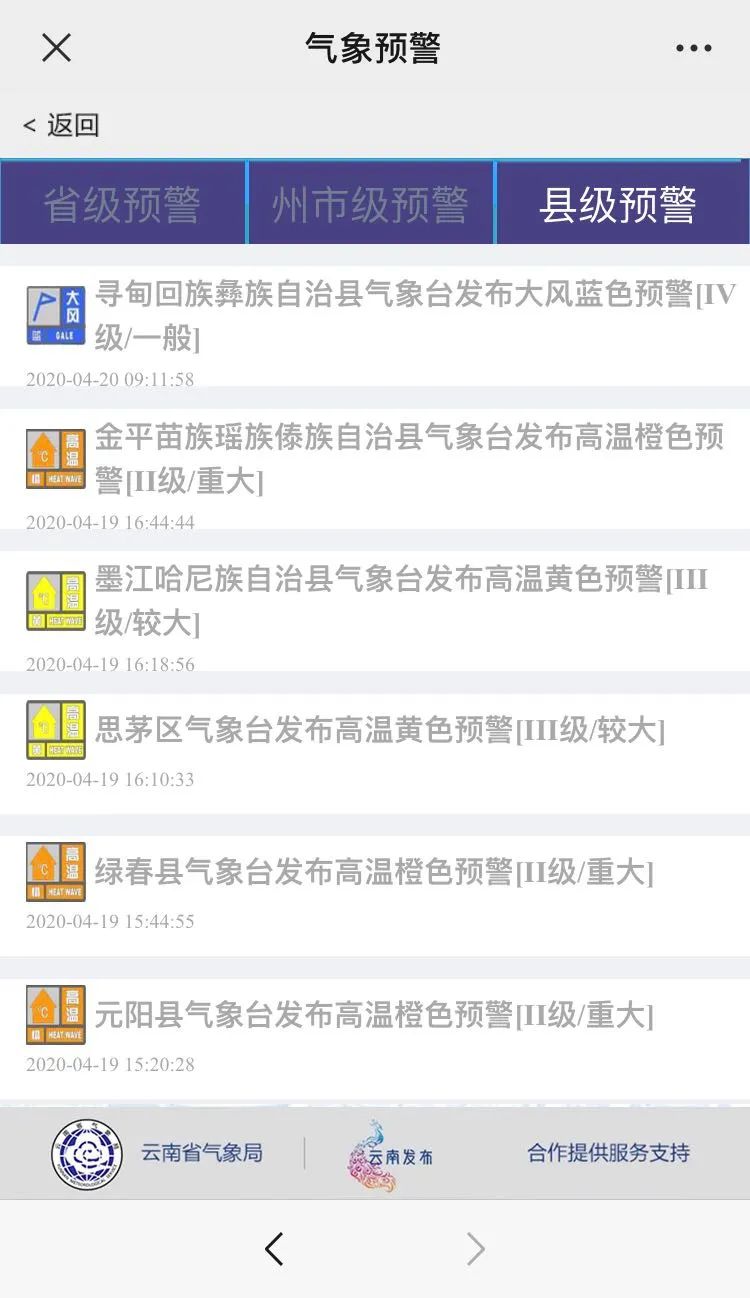Select the 县级预警 tab

point(618,204)
